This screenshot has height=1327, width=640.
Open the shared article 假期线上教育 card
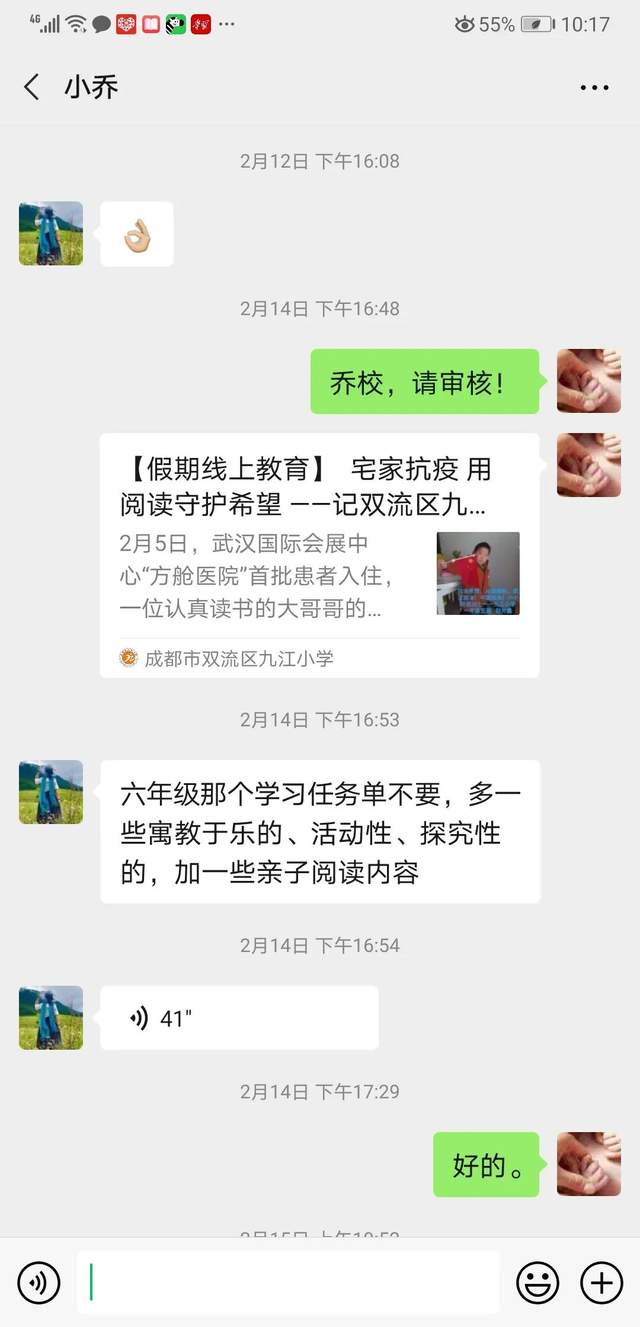pos(319,555)
